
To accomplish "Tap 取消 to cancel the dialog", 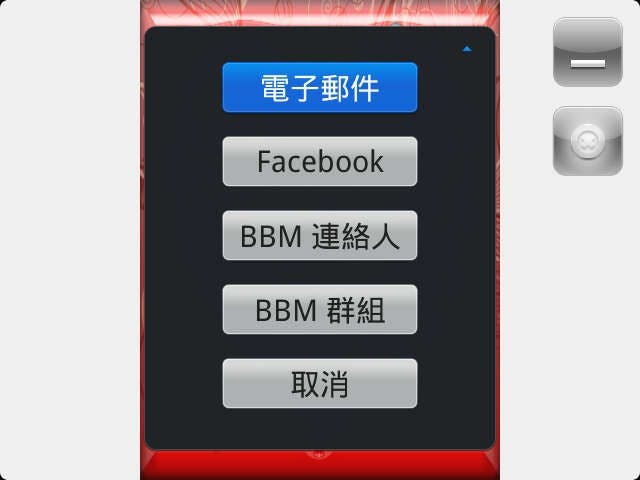I will 319,384.
